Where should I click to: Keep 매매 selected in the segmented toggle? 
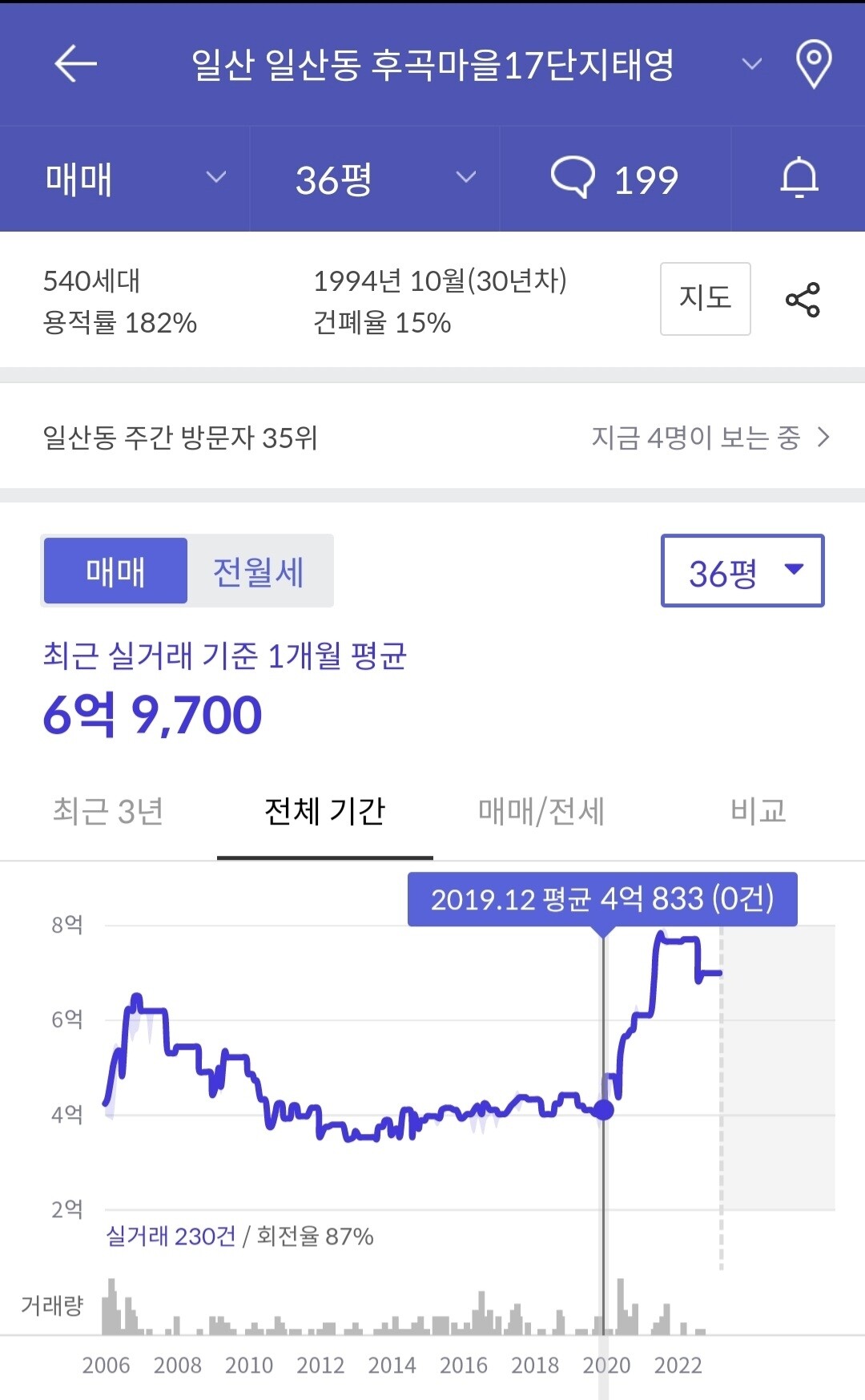115,570
